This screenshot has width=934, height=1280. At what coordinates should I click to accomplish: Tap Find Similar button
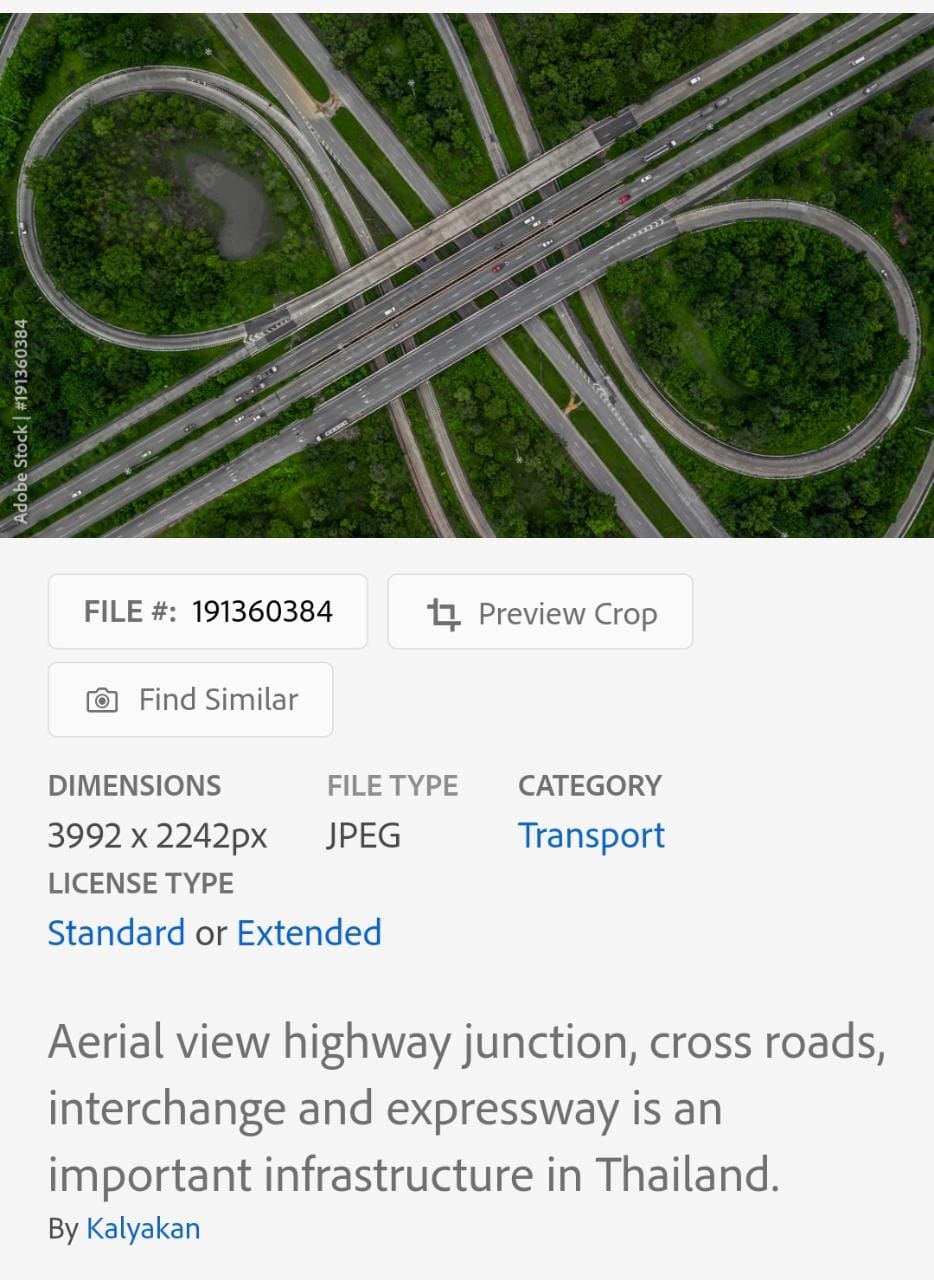190,700
